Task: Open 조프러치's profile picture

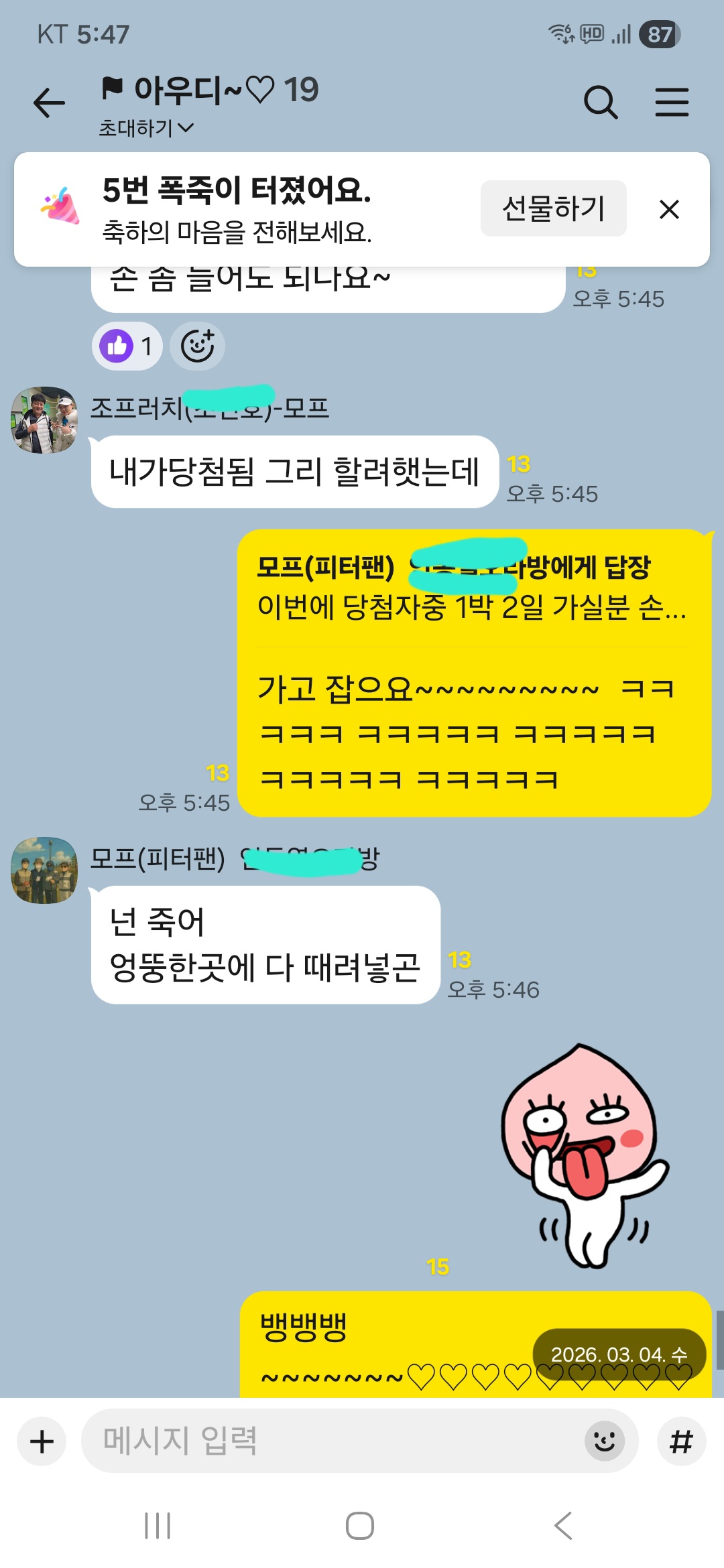Action: point(44,420)
